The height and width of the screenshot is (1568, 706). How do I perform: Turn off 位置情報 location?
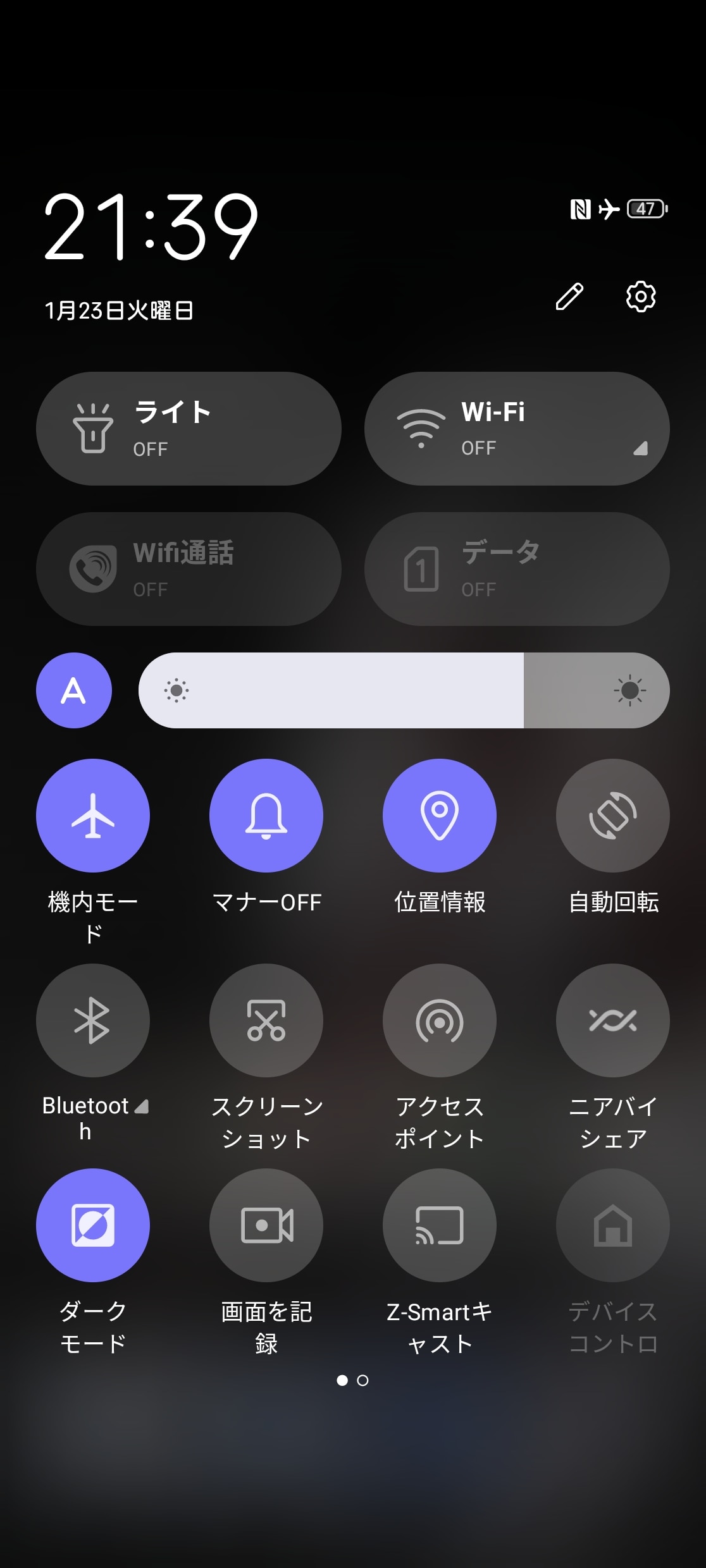pyautogui.click(x=440, y=816)
